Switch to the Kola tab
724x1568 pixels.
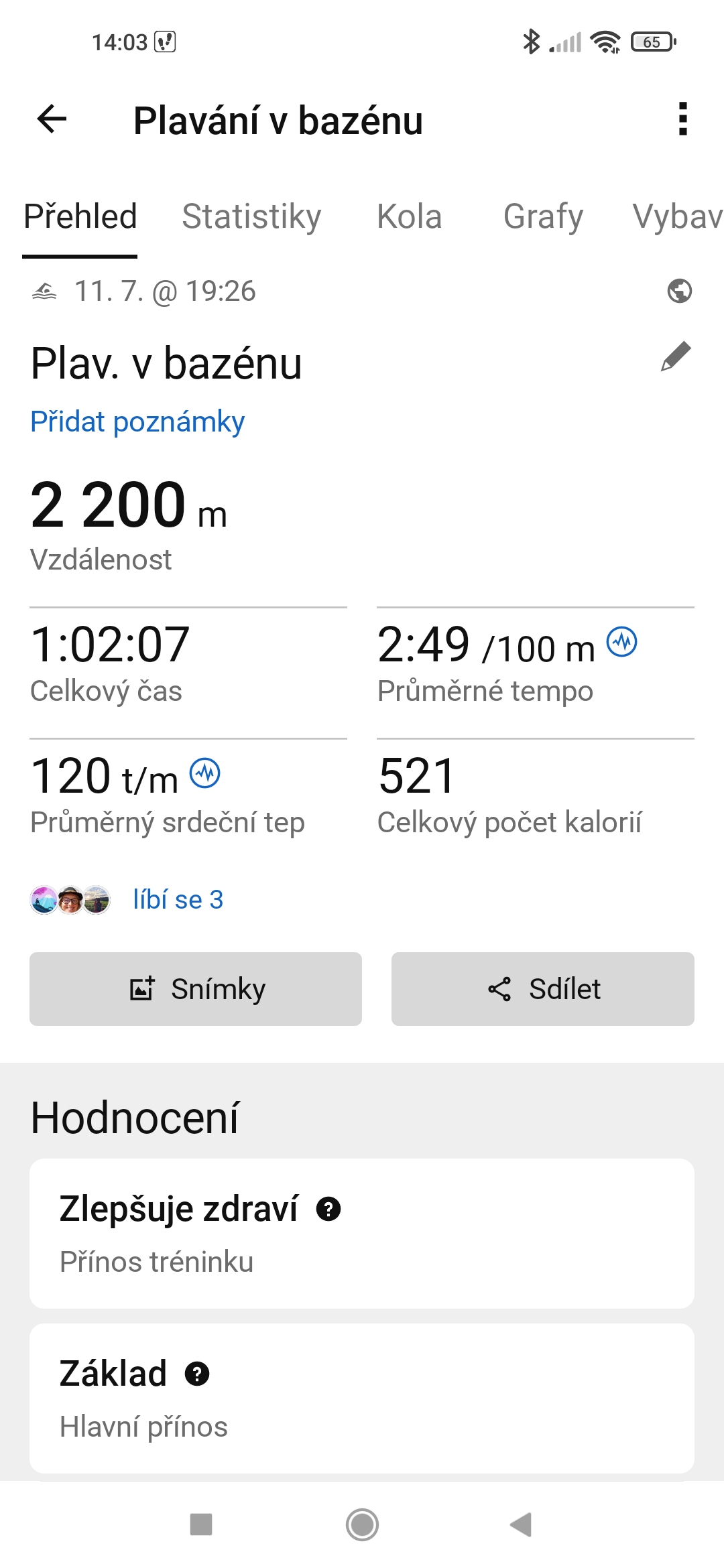click(x=409, y=216)
